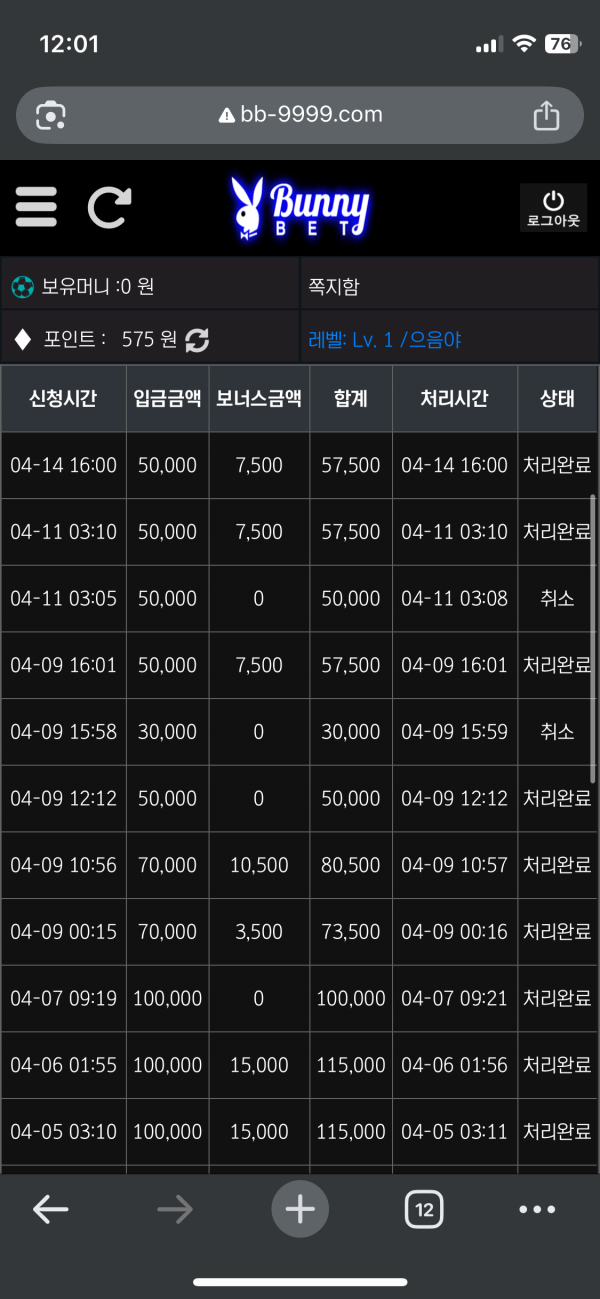
Task: Refresh the 포인트 balance
Action: (x=197, y=340)
